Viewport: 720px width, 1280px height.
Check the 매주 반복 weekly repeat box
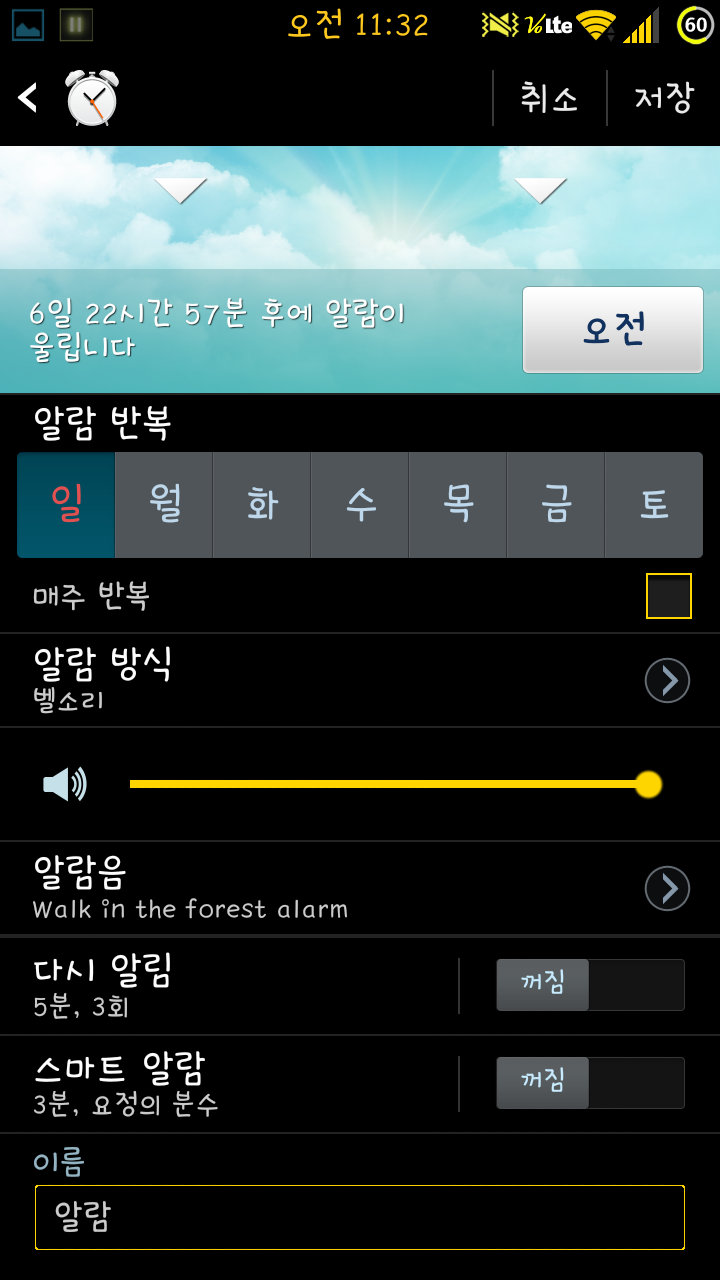click(668, 597)
